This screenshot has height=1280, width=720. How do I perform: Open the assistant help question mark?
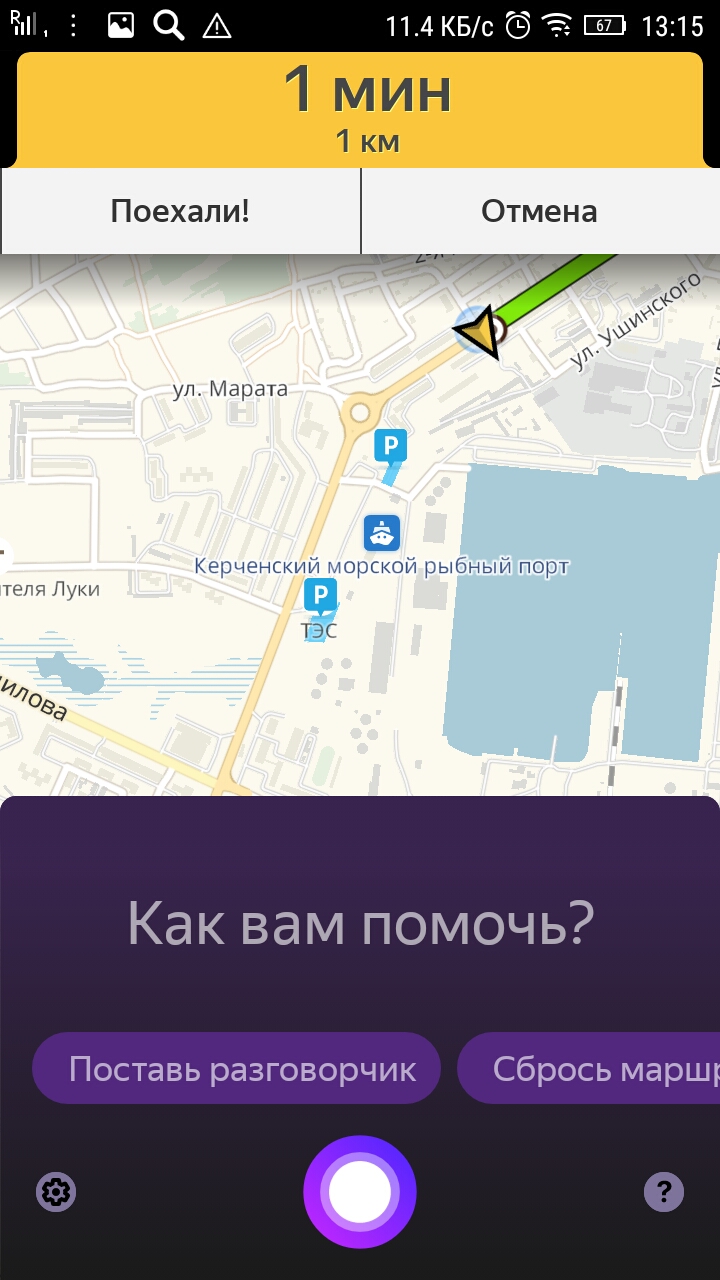pyautogui.click(x=664, y=1192)
